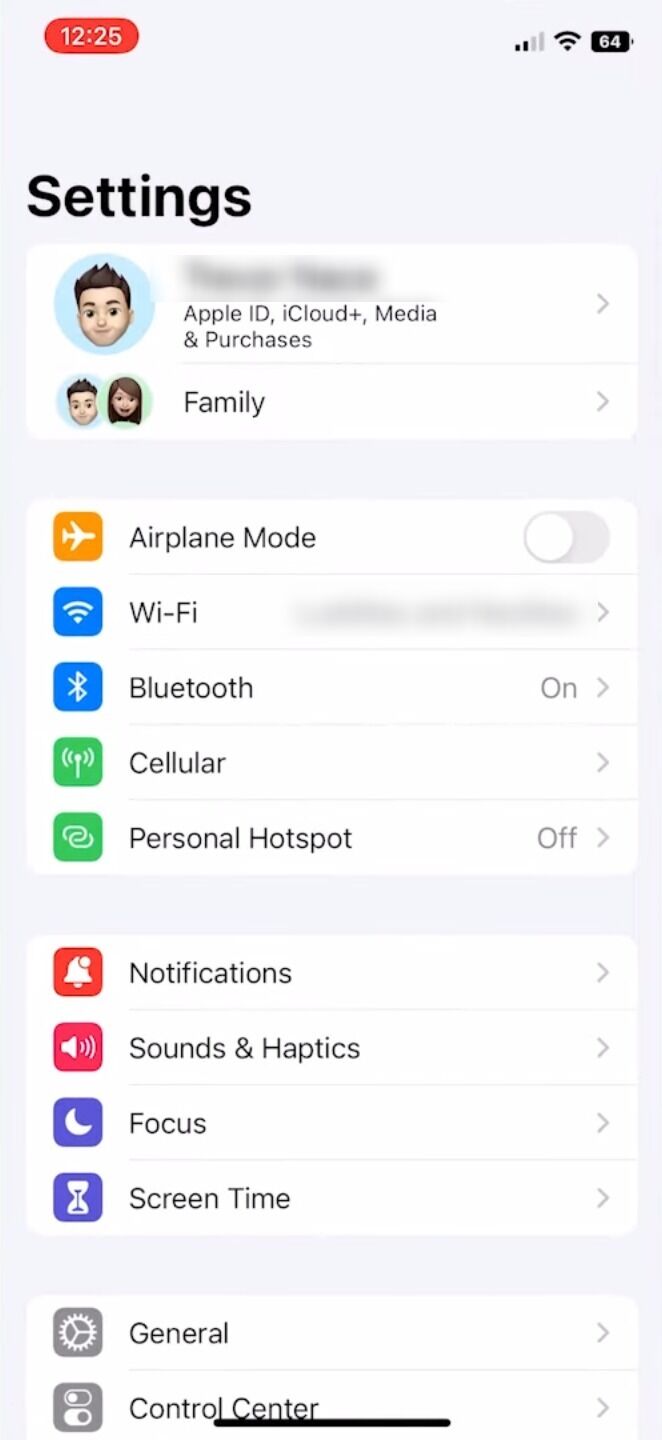
Task: Open the Apple ID, iCloud+, Media & Purchases row
Action: (x=330, y=304)
